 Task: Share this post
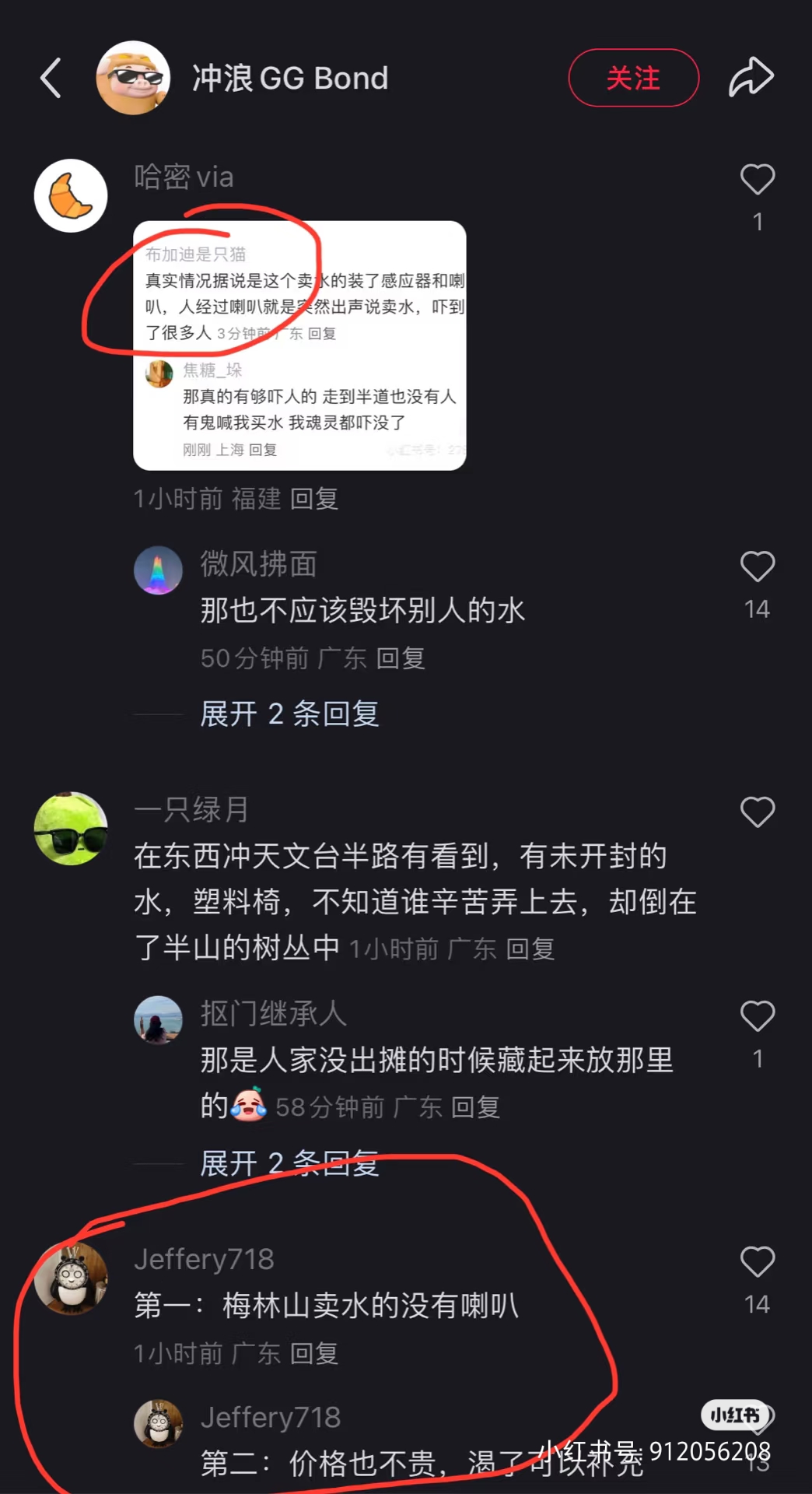pyautogui.click(x=751, y=78)
